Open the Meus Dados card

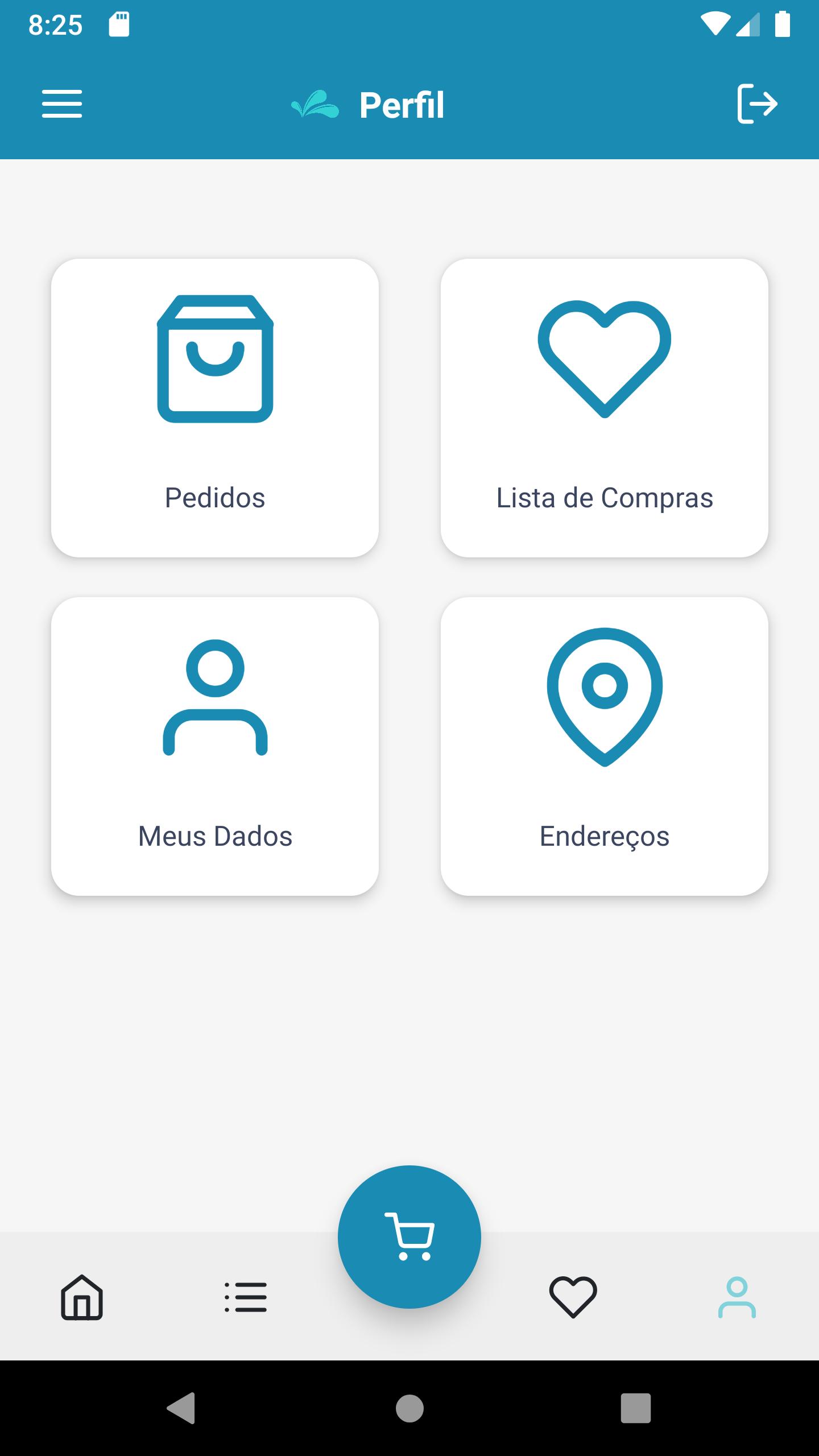[x=215, y=746]
